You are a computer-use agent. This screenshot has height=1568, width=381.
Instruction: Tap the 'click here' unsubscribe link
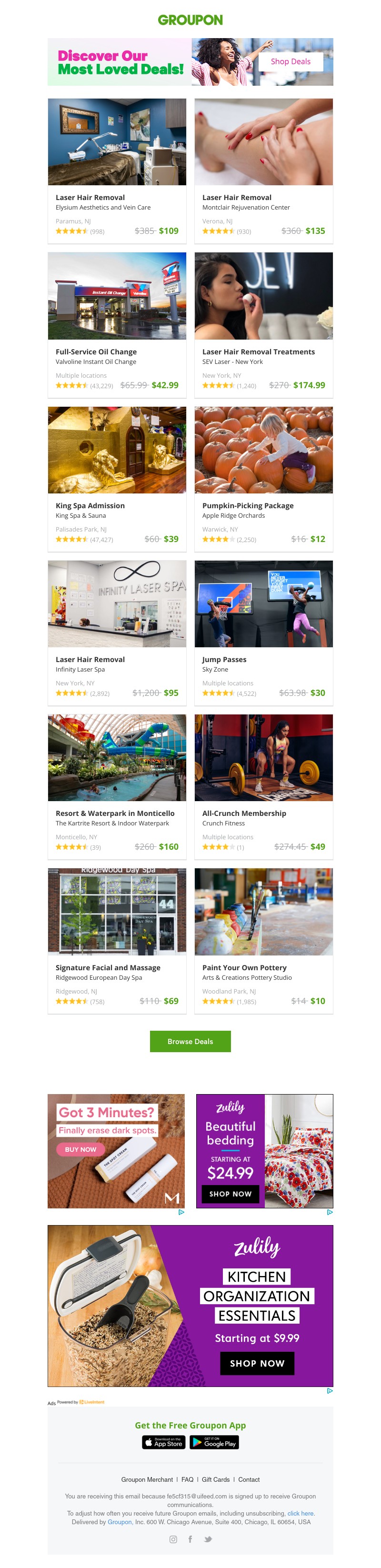click(x=301, y=1513)
